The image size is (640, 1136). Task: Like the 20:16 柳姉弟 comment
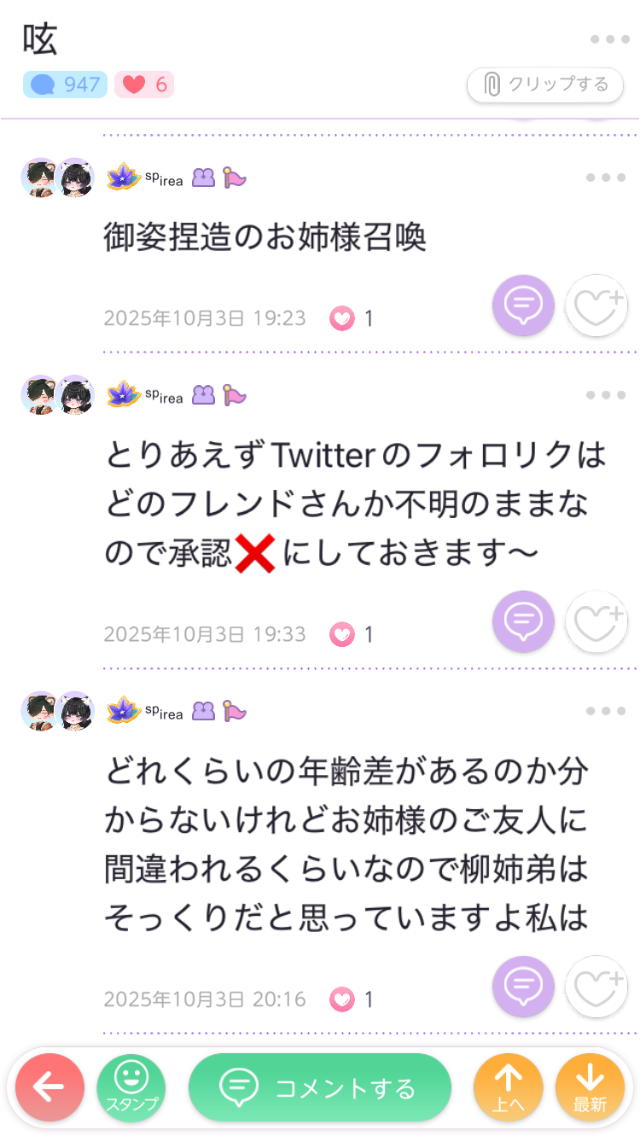tap(596, 986)
